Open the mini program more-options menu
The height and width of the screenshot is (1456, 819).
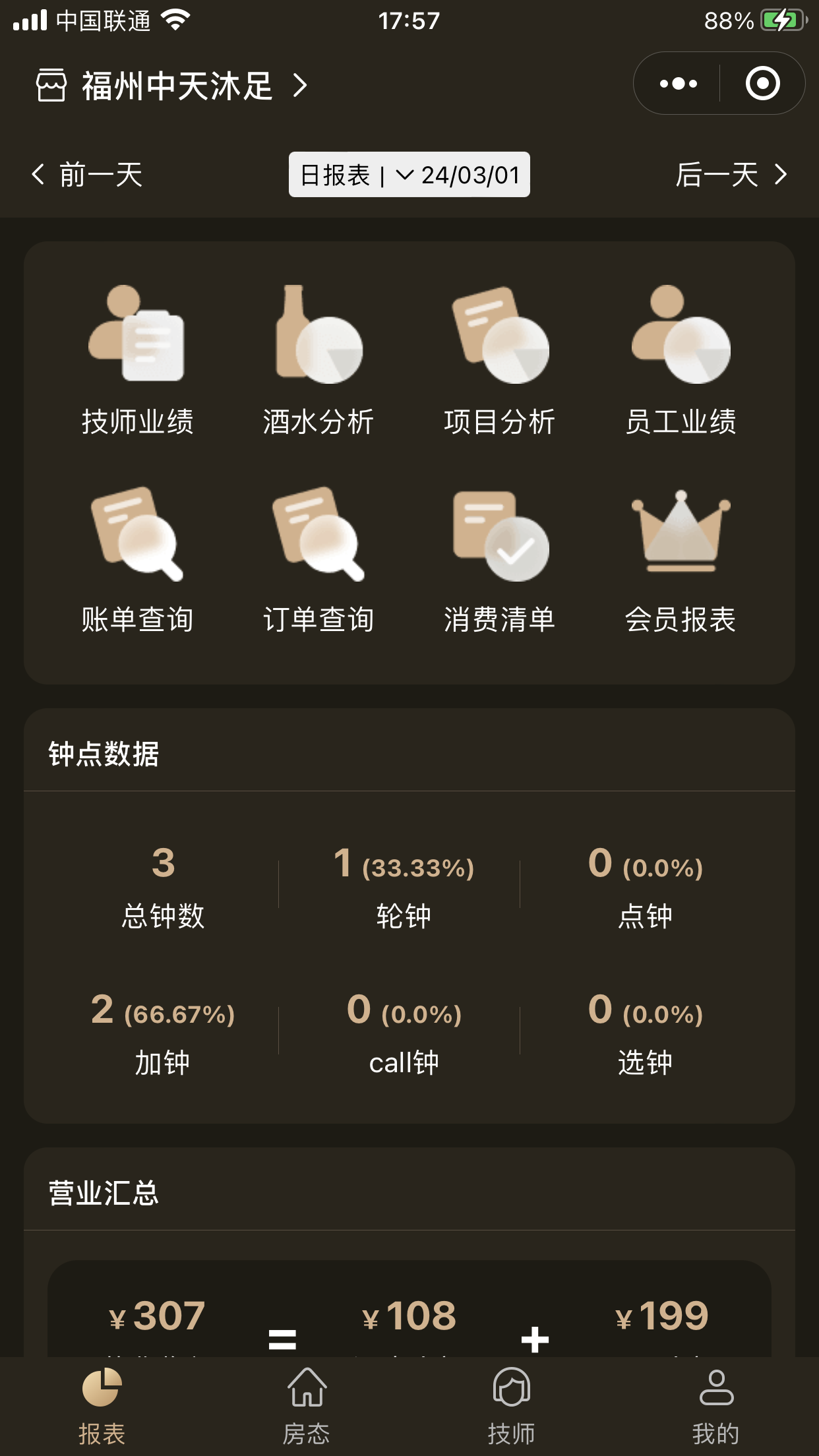pos(678,84)
